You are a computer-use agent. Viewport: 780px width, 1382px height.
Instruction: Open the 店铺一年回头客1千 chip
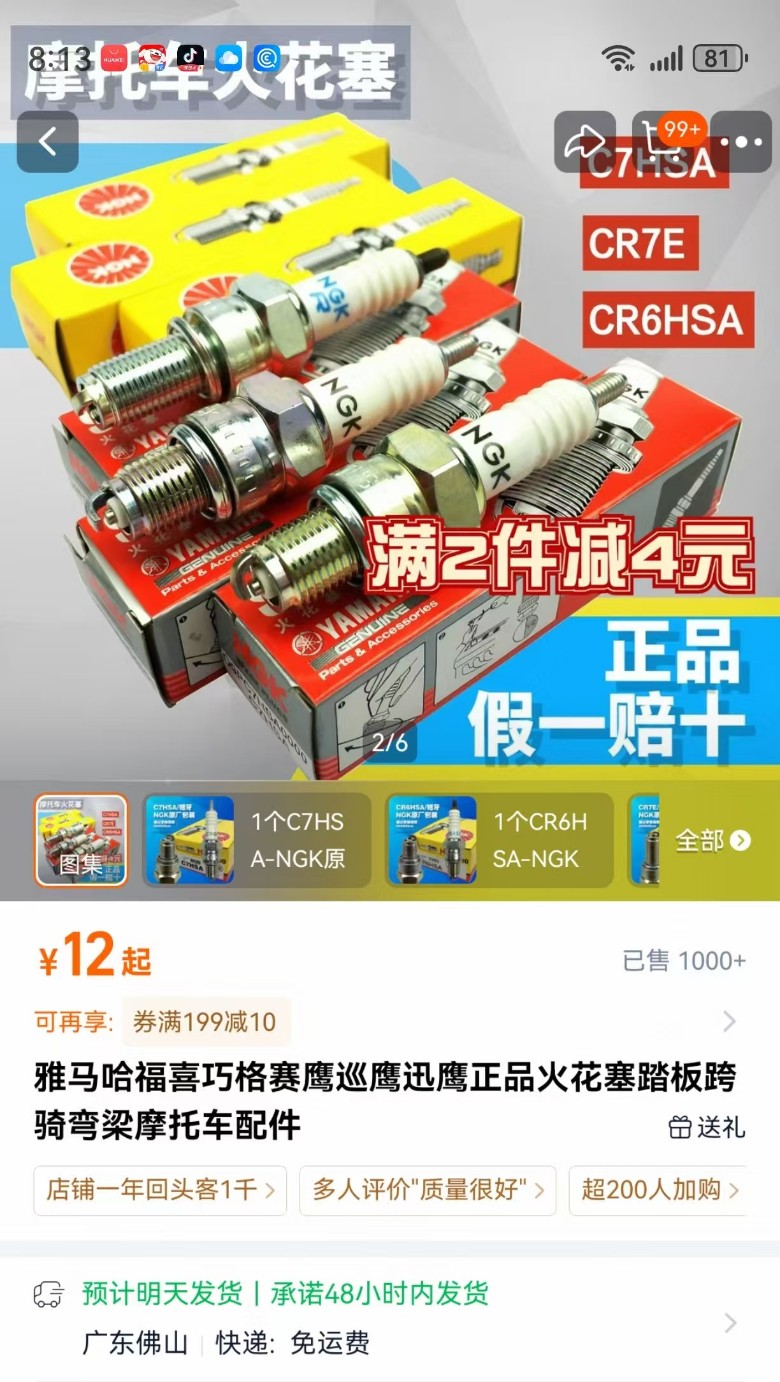coord(160,1190)
